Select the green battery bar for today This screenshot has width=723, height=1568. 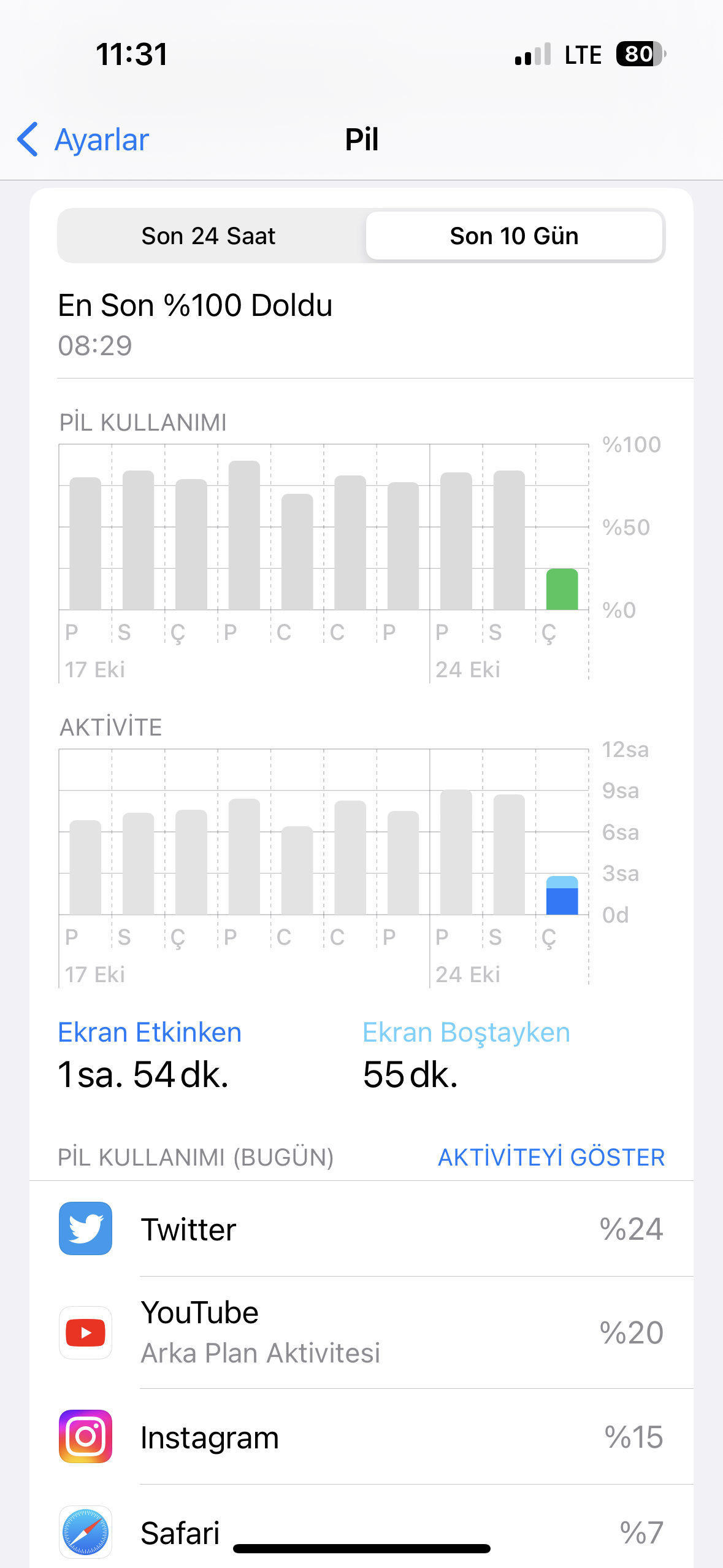point(562,589)
